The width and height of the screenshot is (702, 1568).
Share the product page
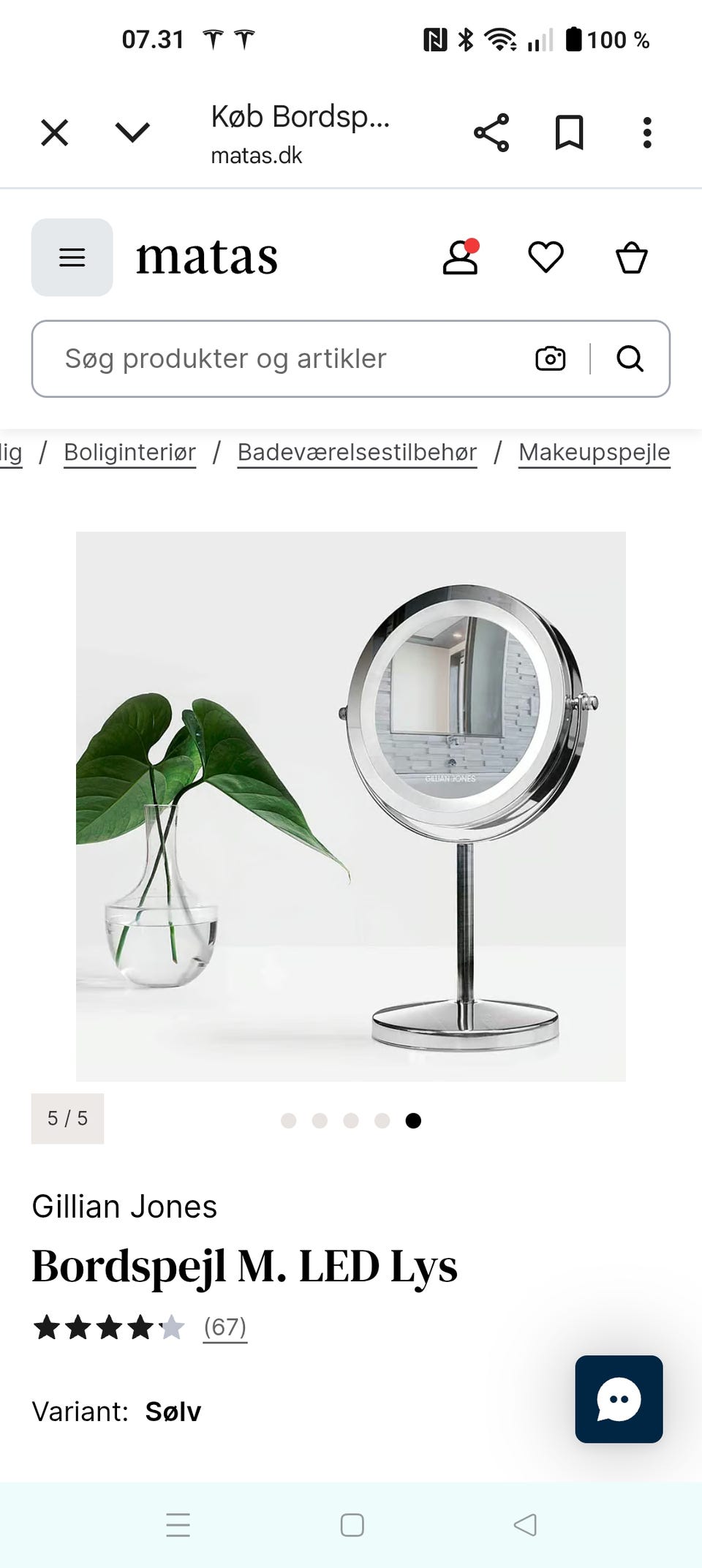point(491,132)
